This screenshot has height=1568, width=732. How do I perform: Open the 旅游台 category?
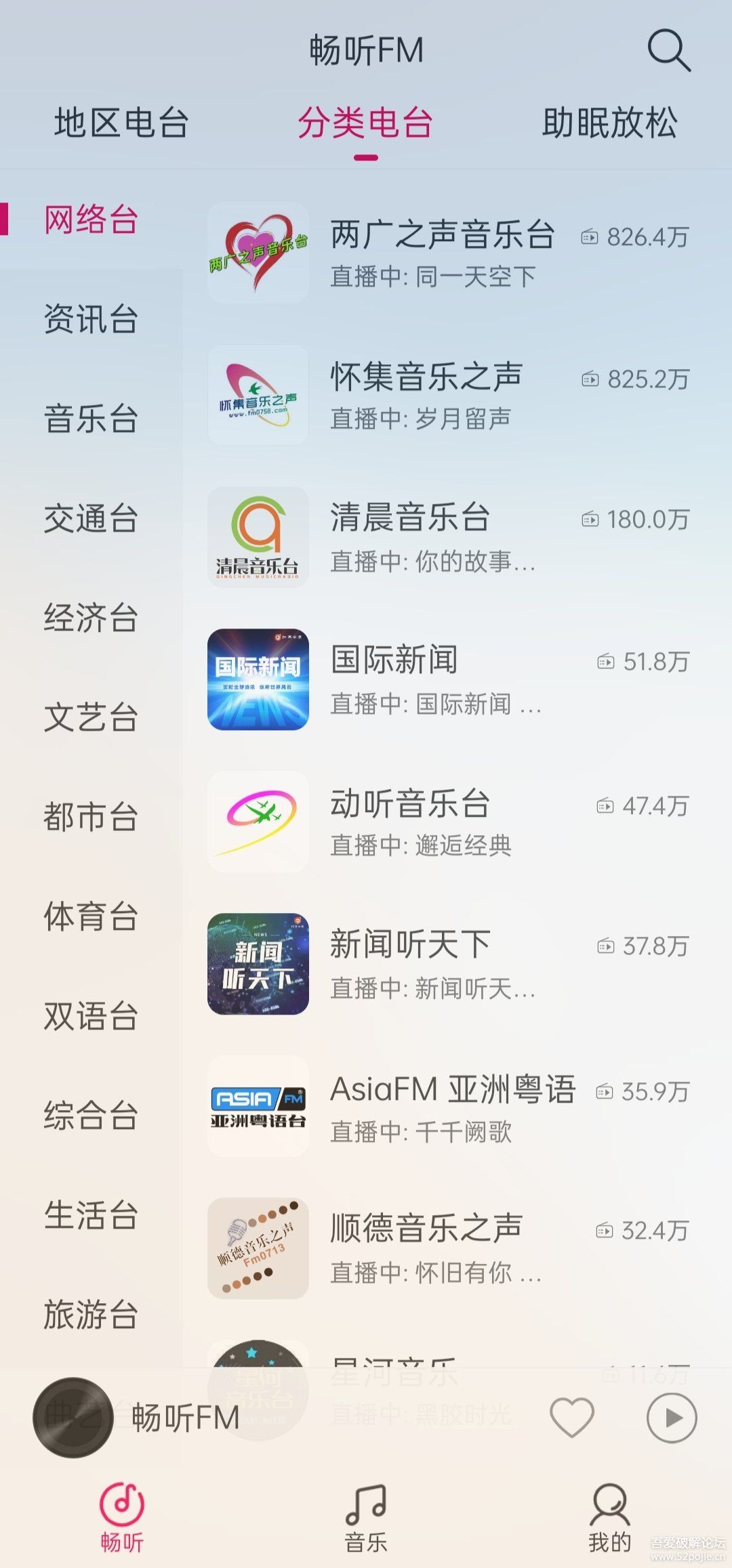click(91, 1315)
